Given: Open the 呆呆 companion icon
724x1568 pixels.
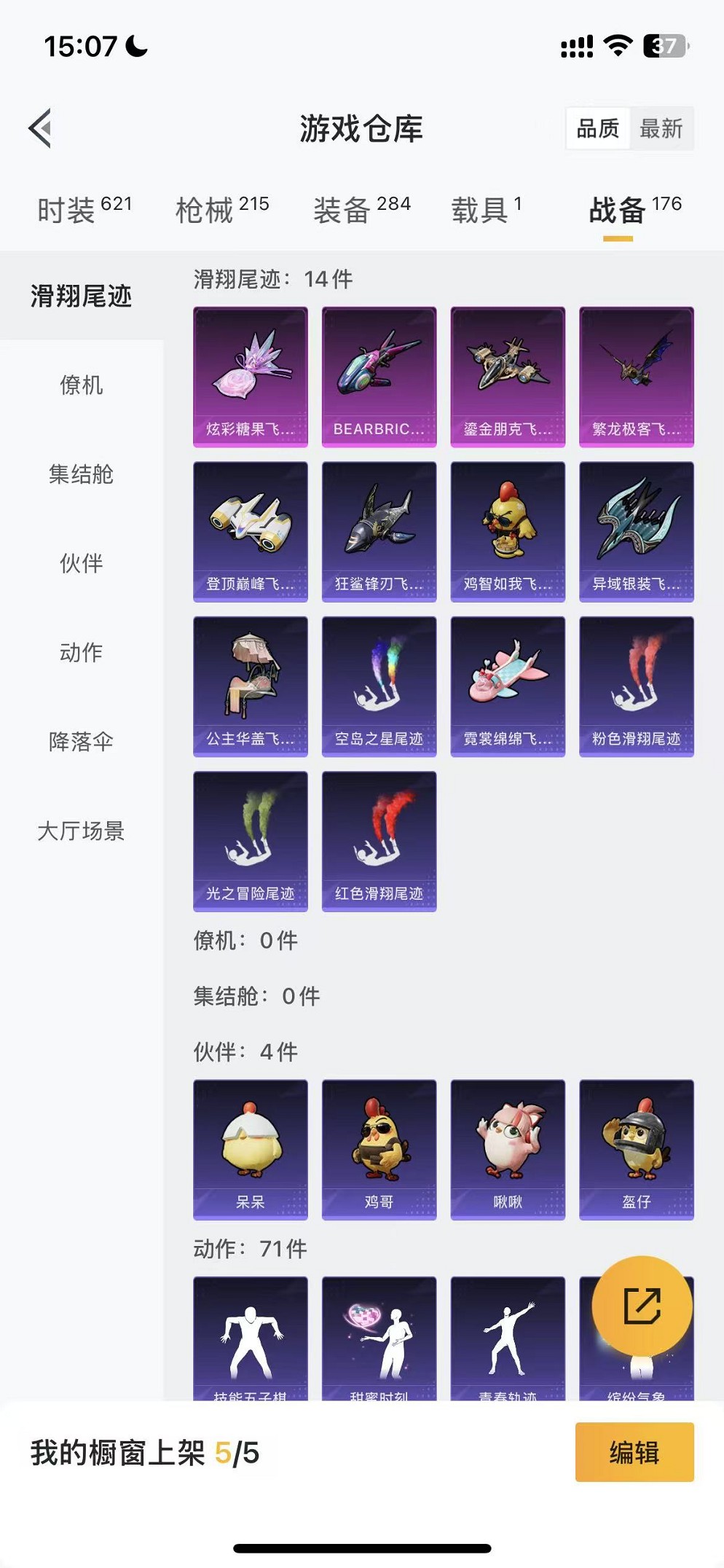Looking at the screenshot, I should [x=250, y=1148].
